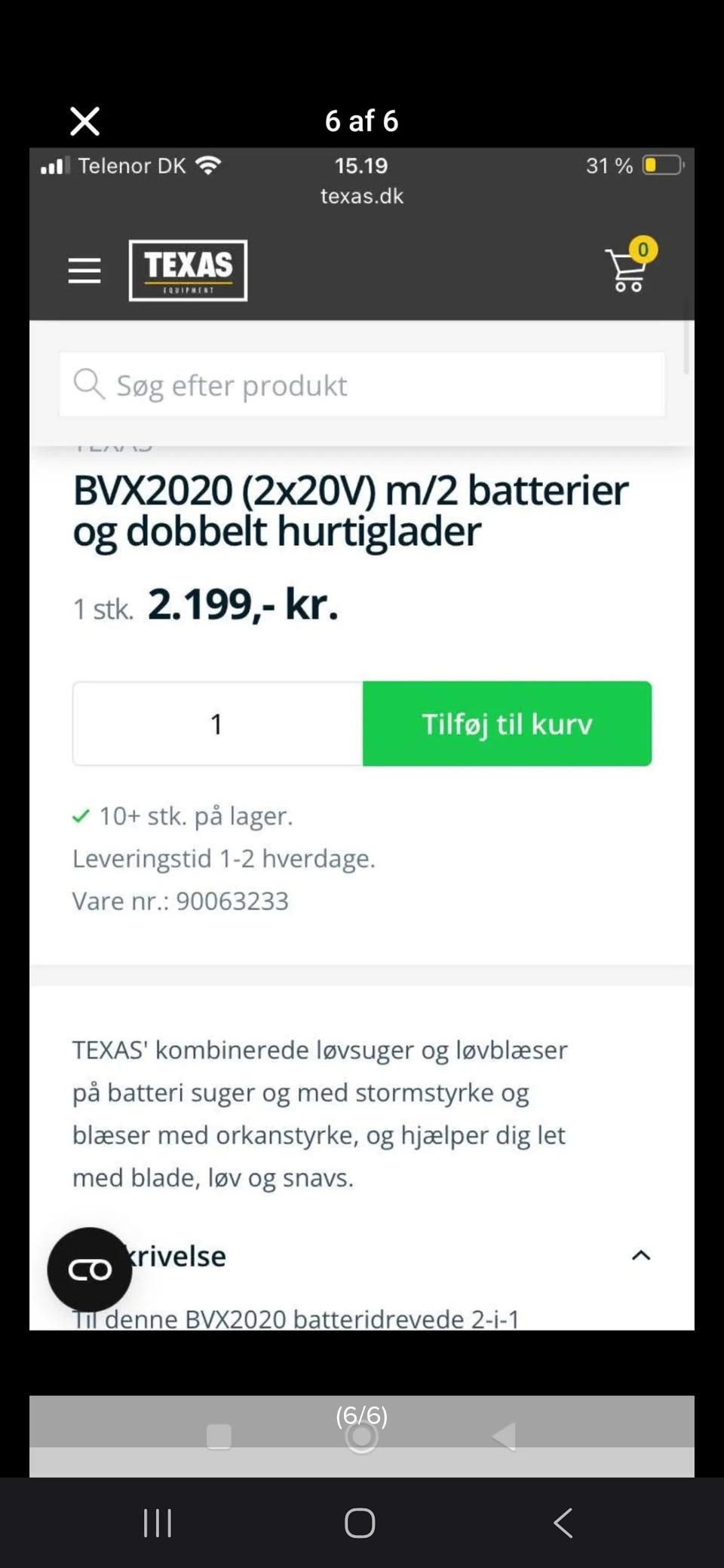Screen dimensions: 724x1568
Task: Close the image viewer with the X
Action: tap(84, 121)
